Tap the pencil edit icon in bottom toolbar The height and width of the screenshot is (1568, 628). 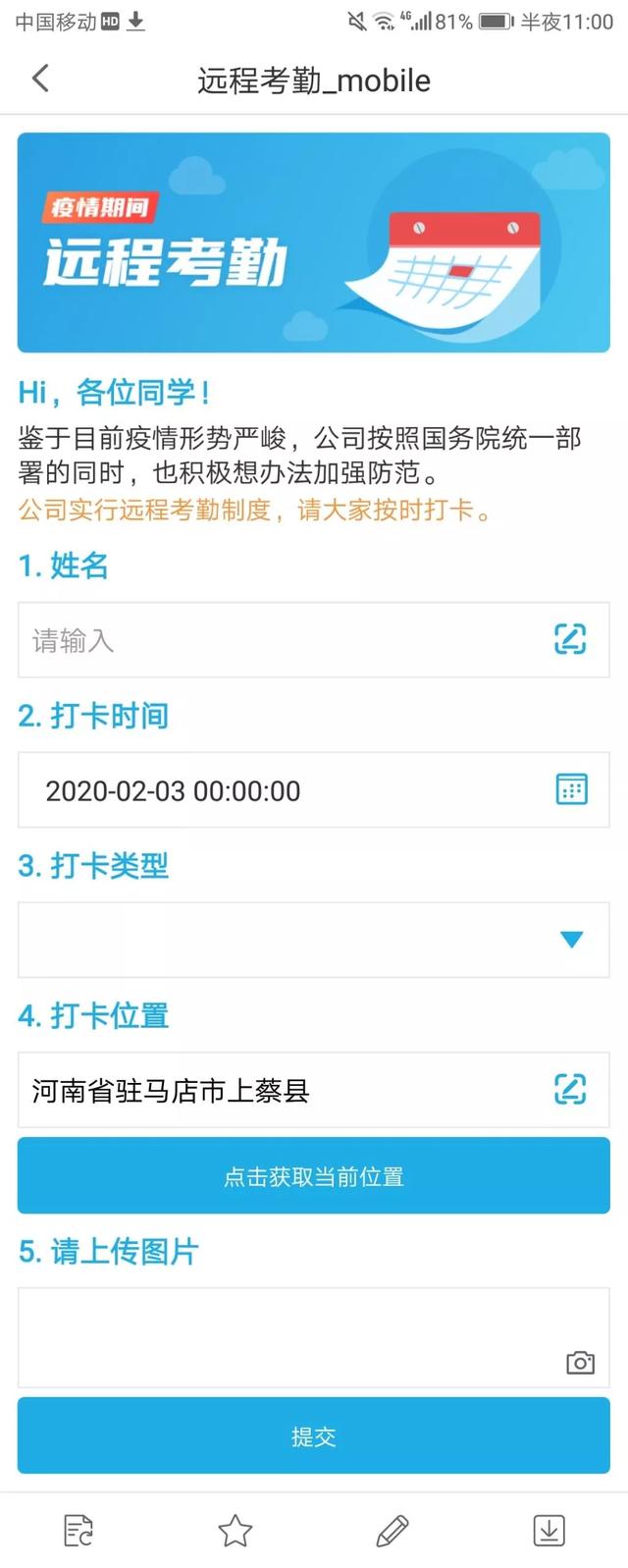392,1530
